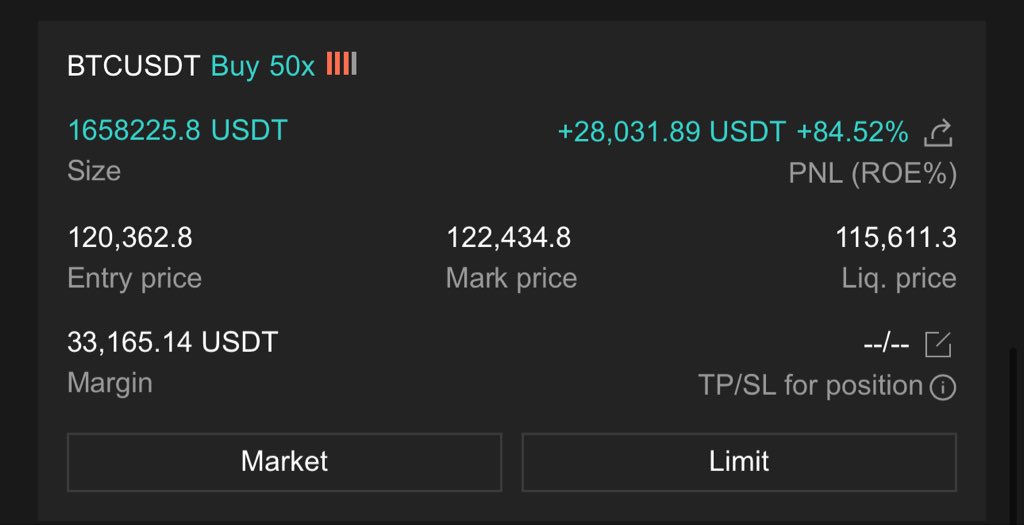Show TP/SL for position info
The width and height of the screenshot is (1024, 525).
click(943, 388)
